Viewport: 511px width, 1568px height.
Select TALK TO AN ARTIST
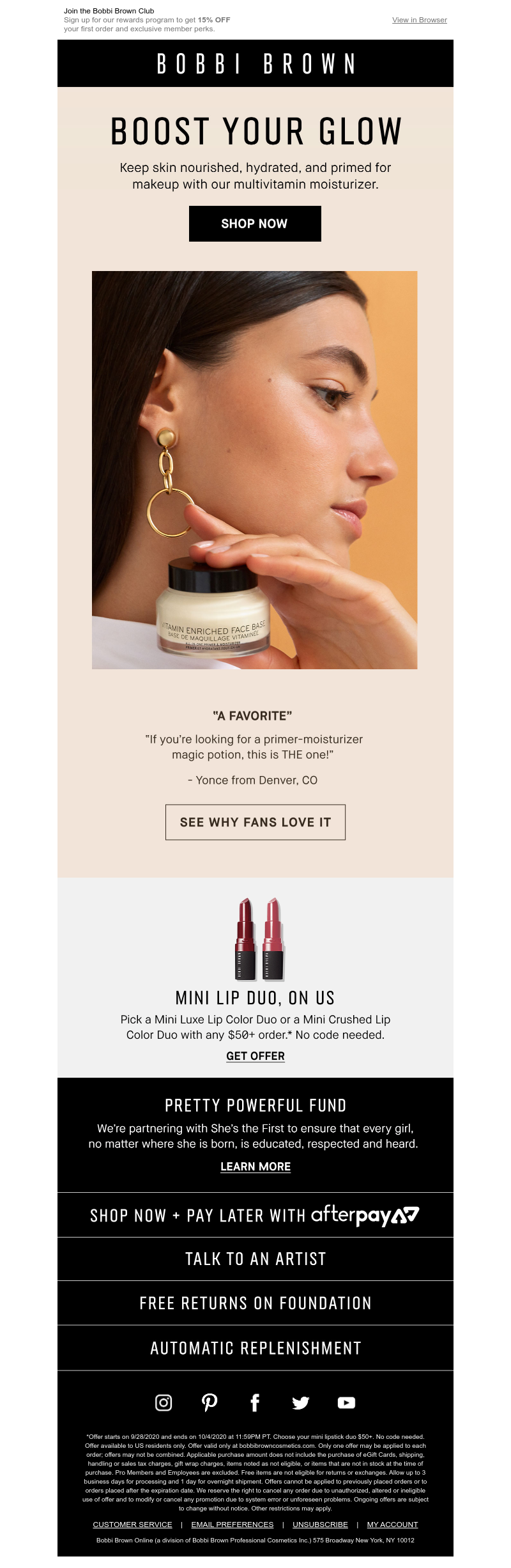pos(256,1259)
